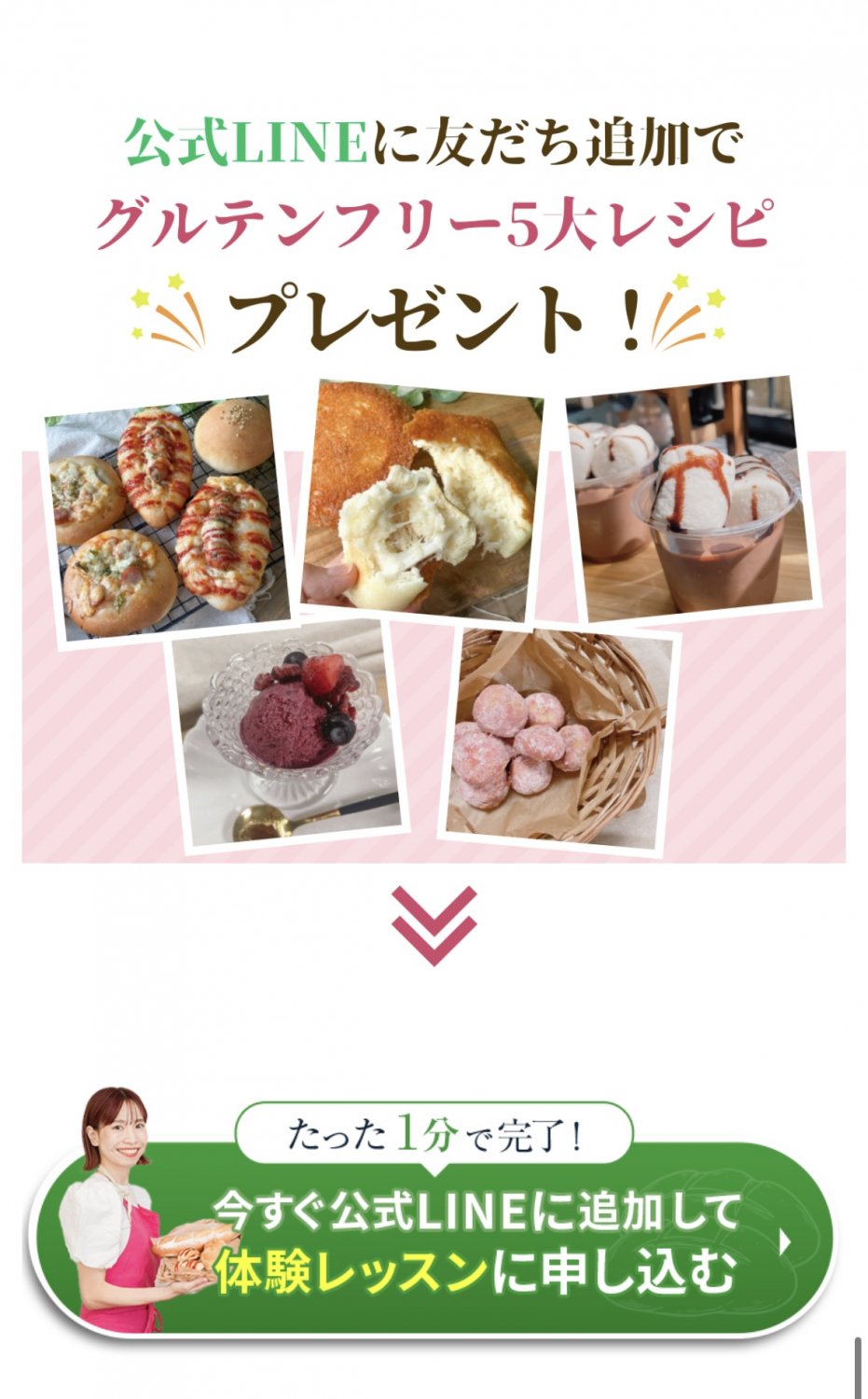Click the pink double-chevron down arrow

[x=434, y=923]
